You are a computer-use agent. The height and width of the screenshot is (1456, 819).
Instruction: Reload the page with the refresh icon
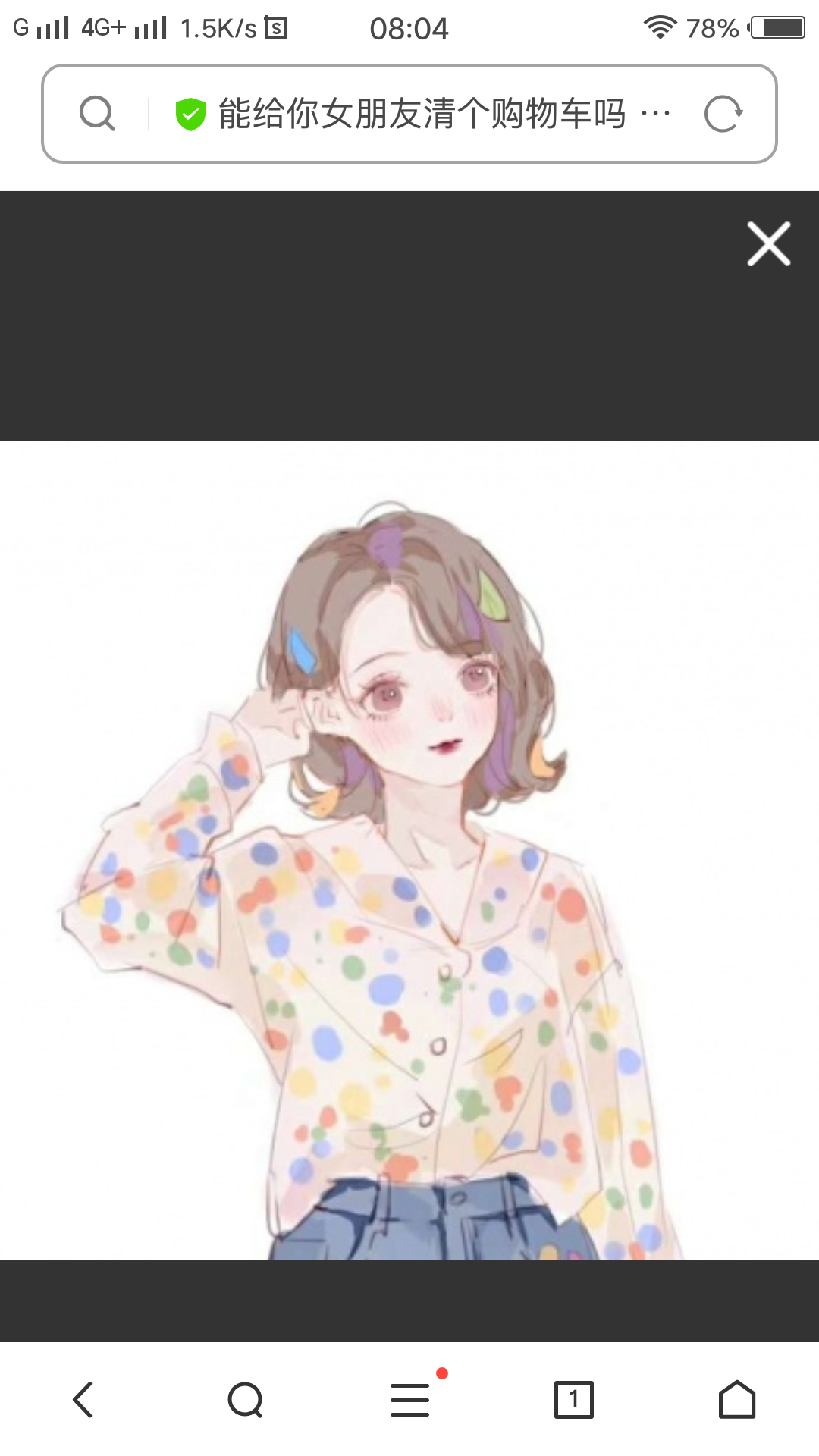[723, 114]
